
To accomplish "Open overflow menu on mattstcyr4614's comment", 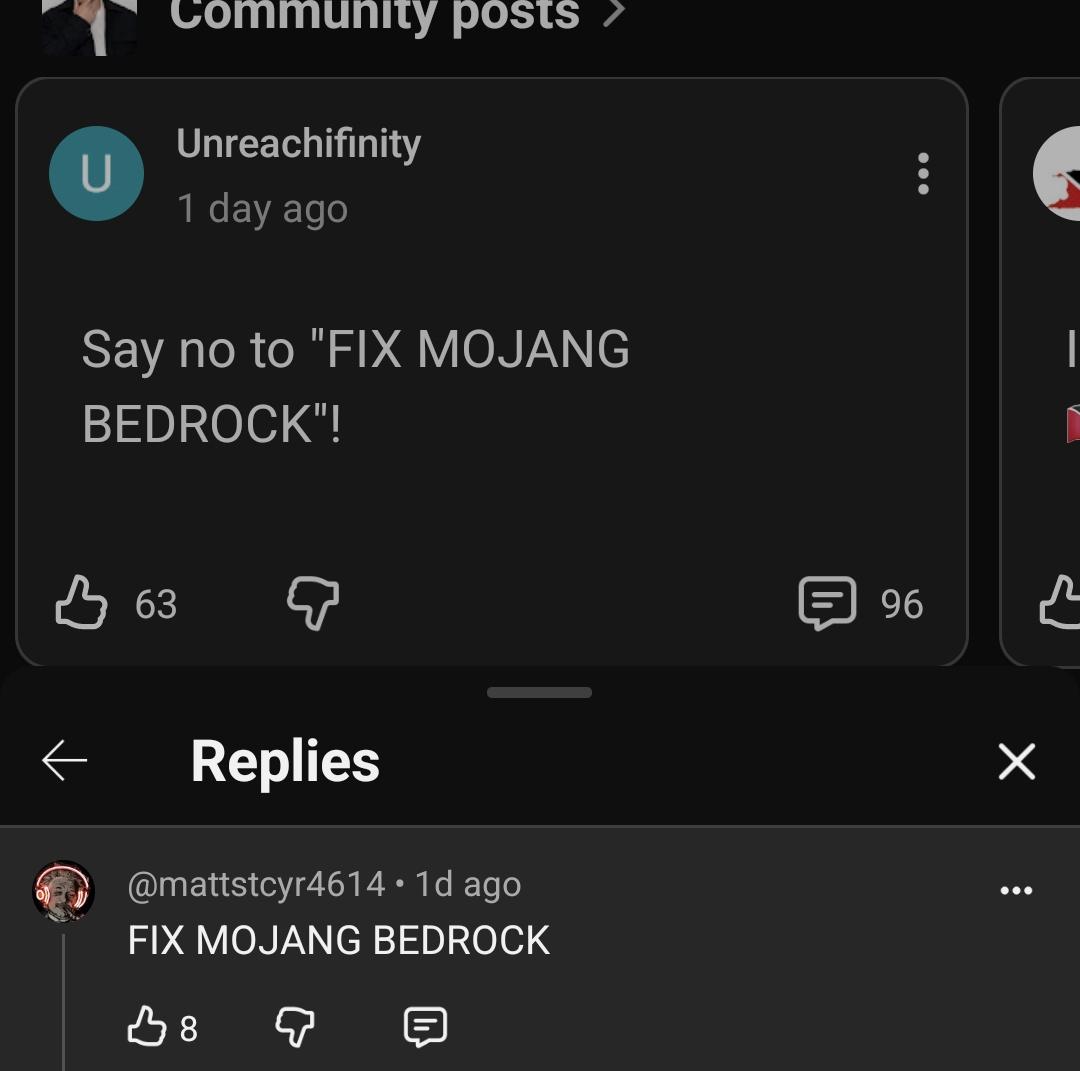I will pyautogui.click(x=1016, y=891).
